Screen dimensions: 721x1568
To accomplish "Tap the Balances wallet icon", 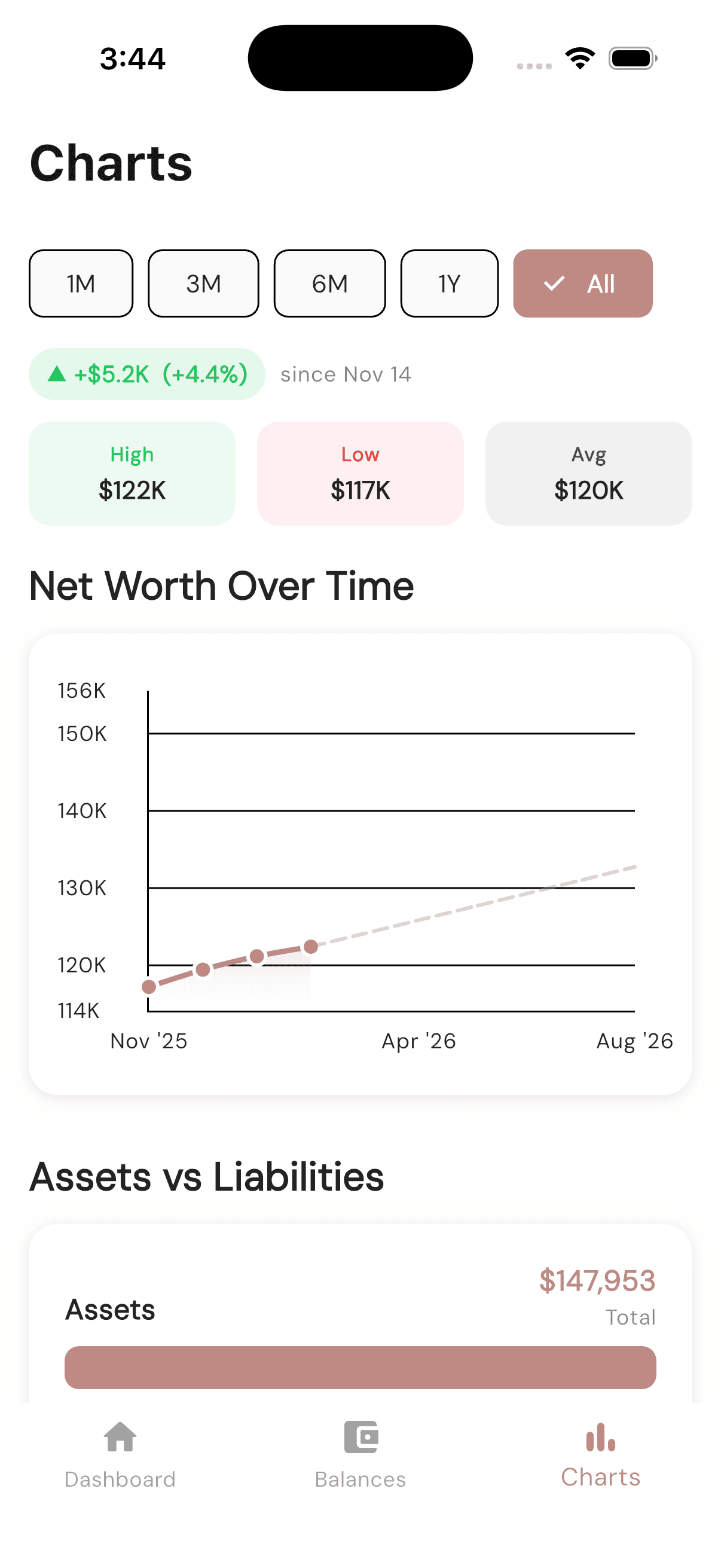I will (x=361, y=1441).
